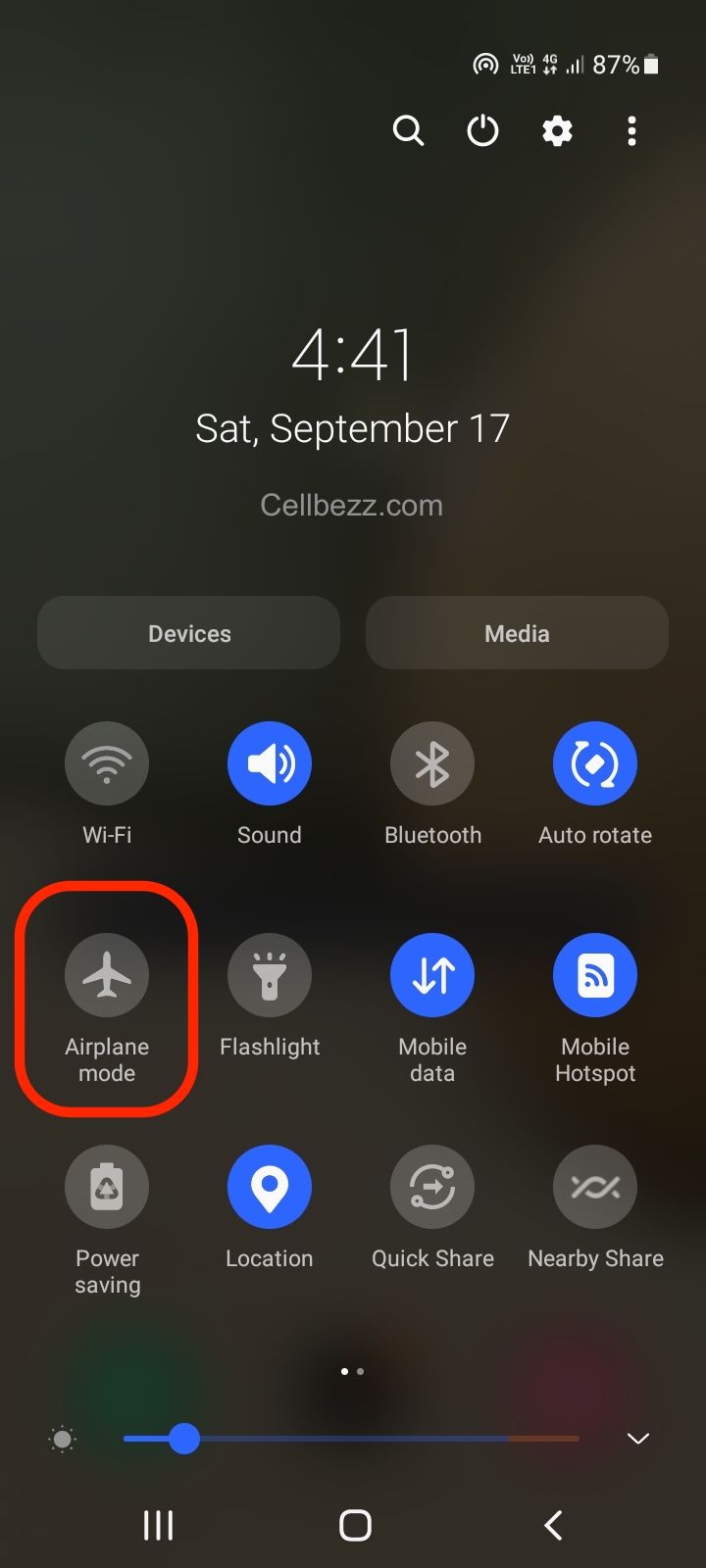Turn off Location
The height and width of the screenshot is (1568, 706).
pos(270,1187)
